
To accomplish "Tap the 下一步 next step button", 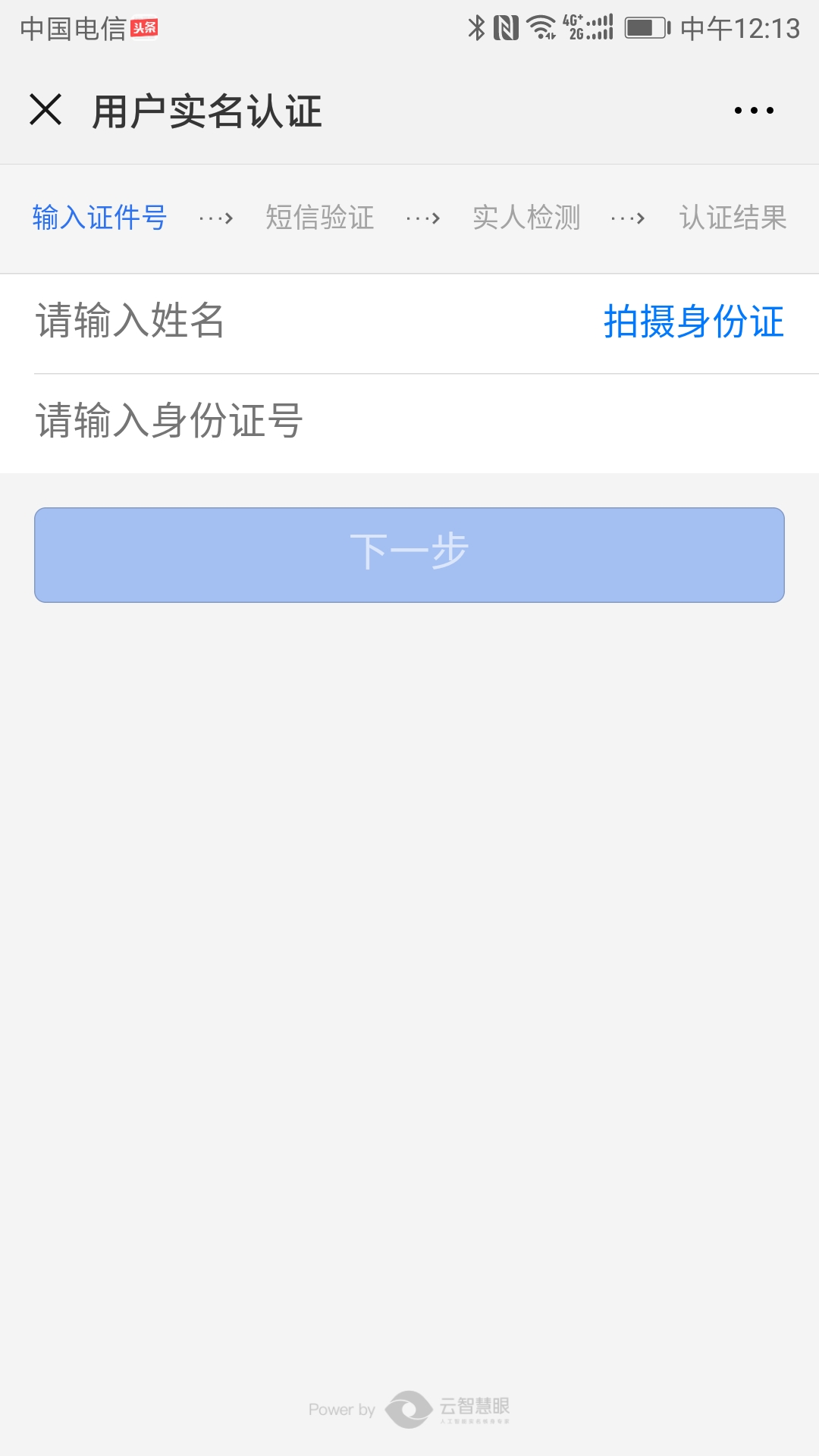I will [409, 555].
